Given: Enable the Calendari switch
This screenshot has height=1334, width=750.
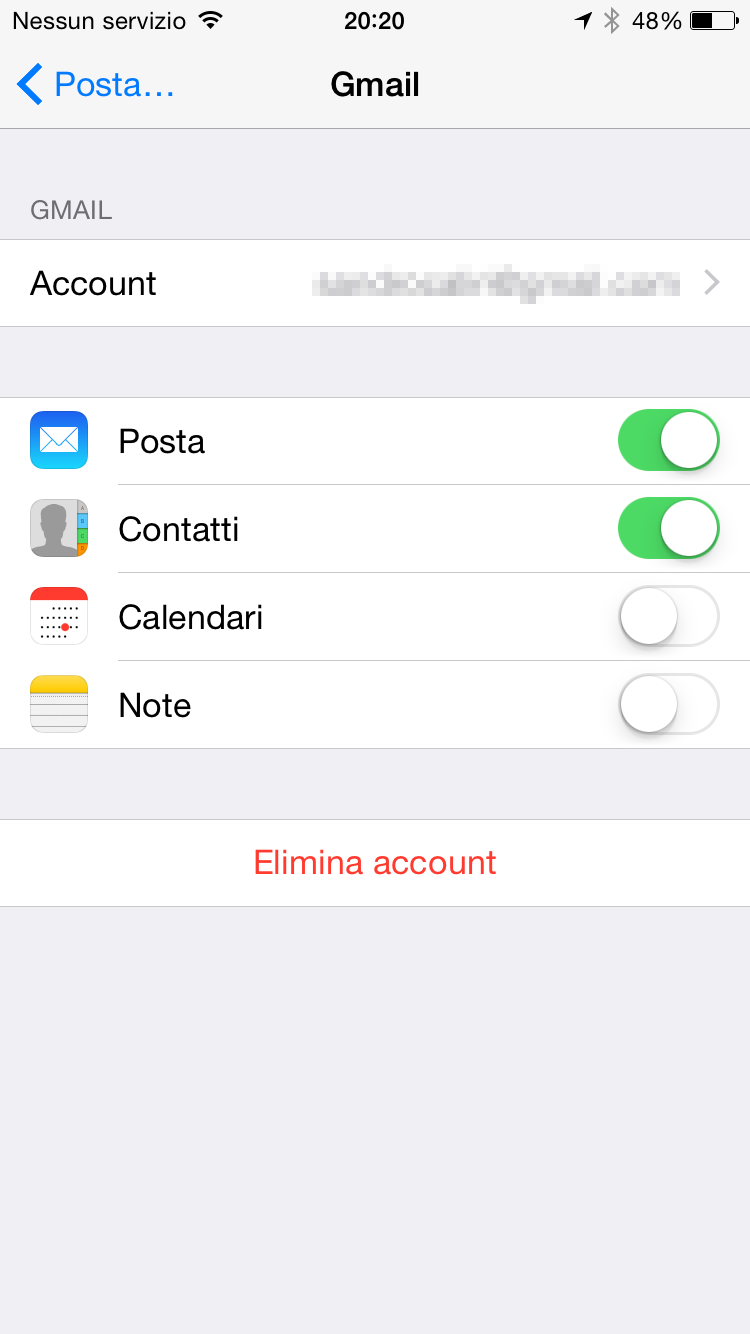Looking at the screenshot, I should 668,616.
